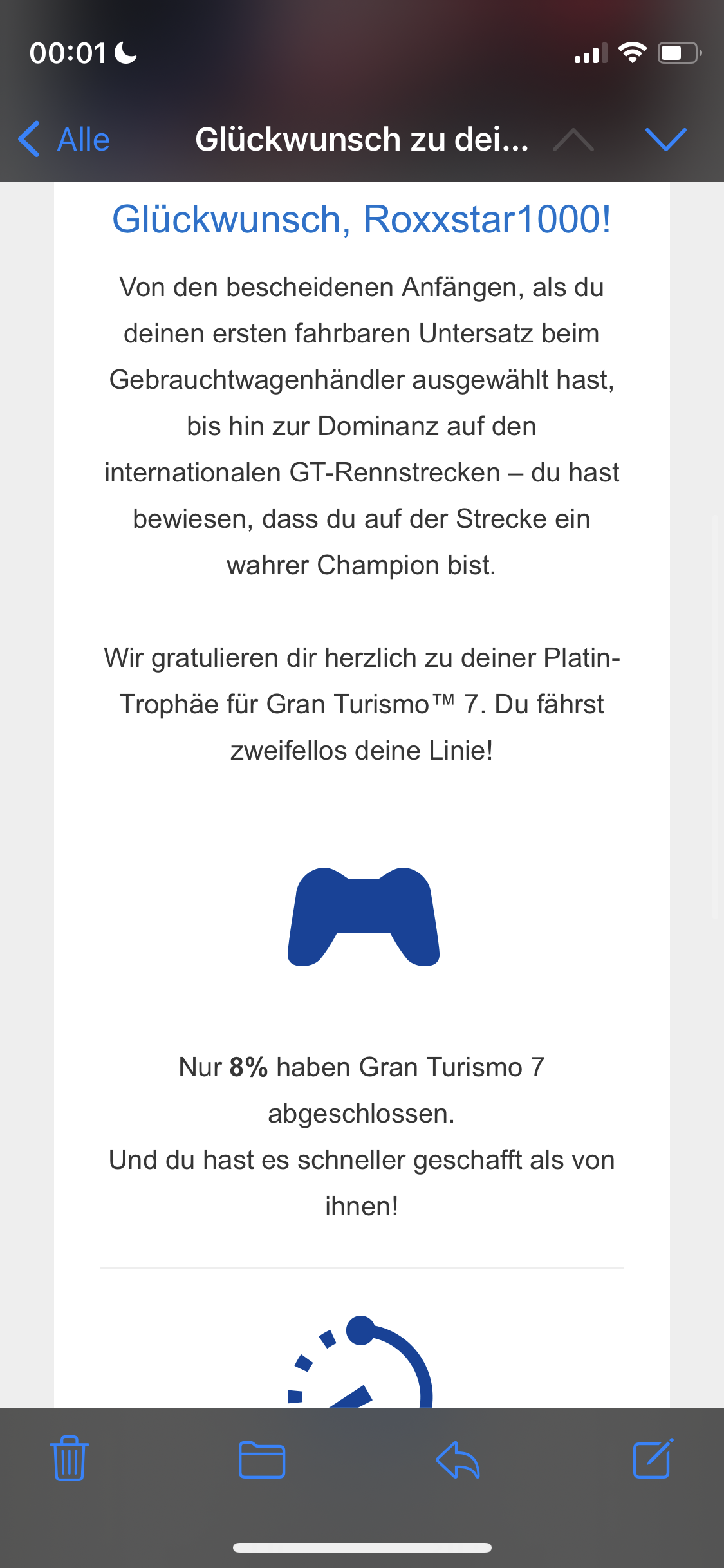The width and height of the screenshot is (724, 1568).
Task: Jump to the next email with down arrow
Action: 665,139
